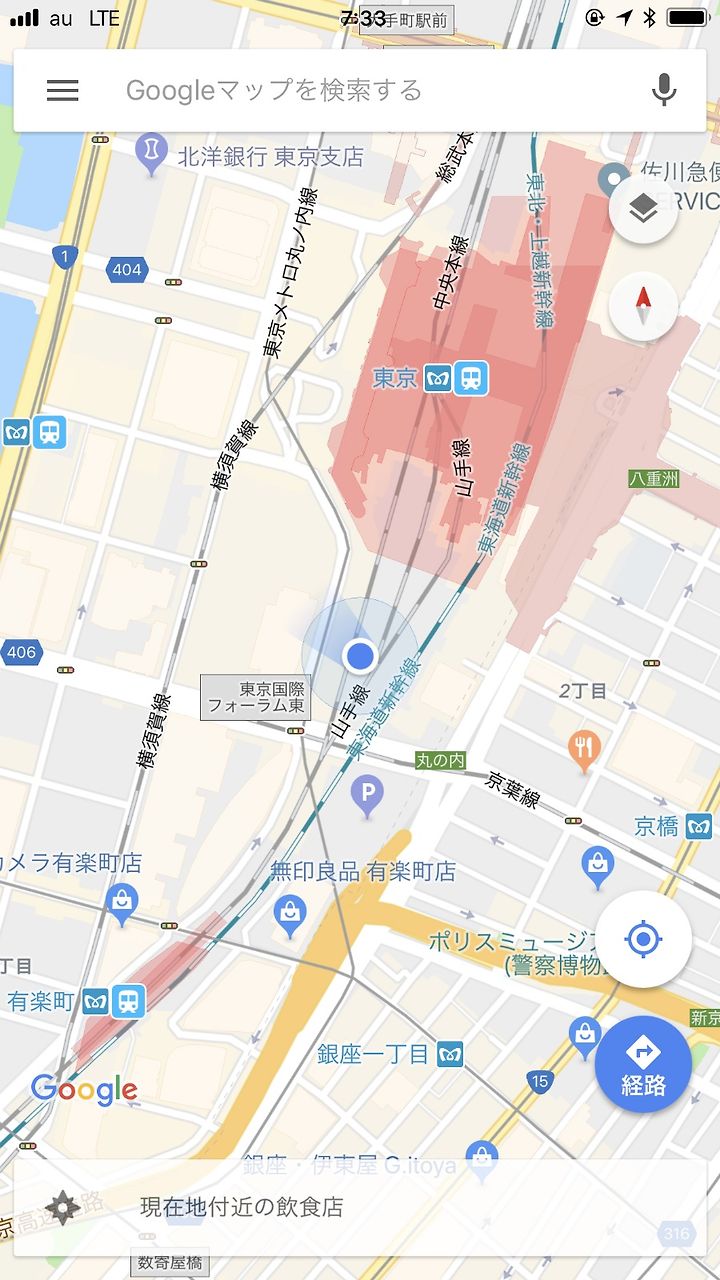Image resolution: width=720 pixels, height=1280 pixels.
Task: Select the restaurant pin near 2丁目
Action: coord(584,750)
